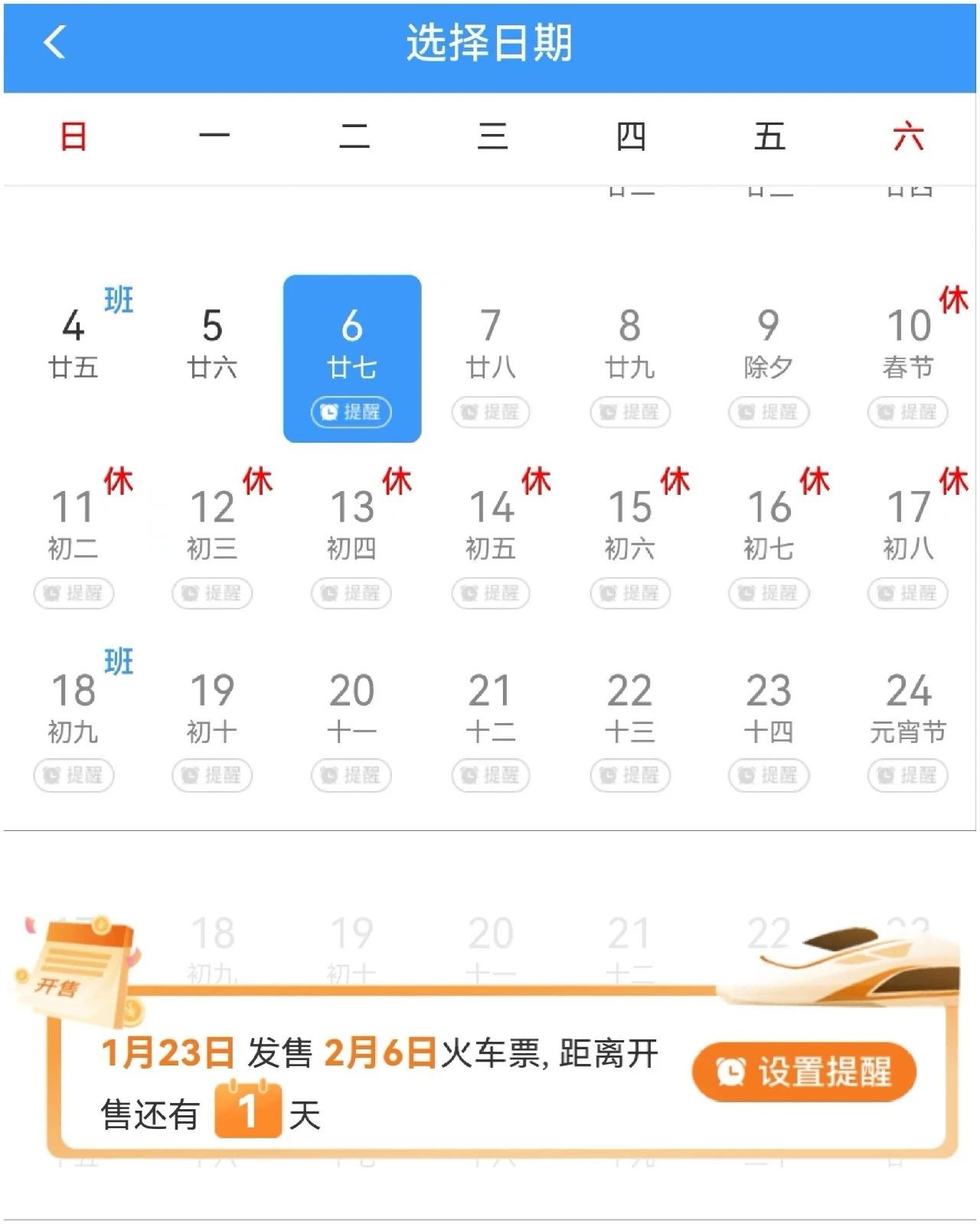The height and width of the screenshot is (1224, 980).
Task: Tap the orange 设置提醒 button
Action: (x=804, y=1072)
